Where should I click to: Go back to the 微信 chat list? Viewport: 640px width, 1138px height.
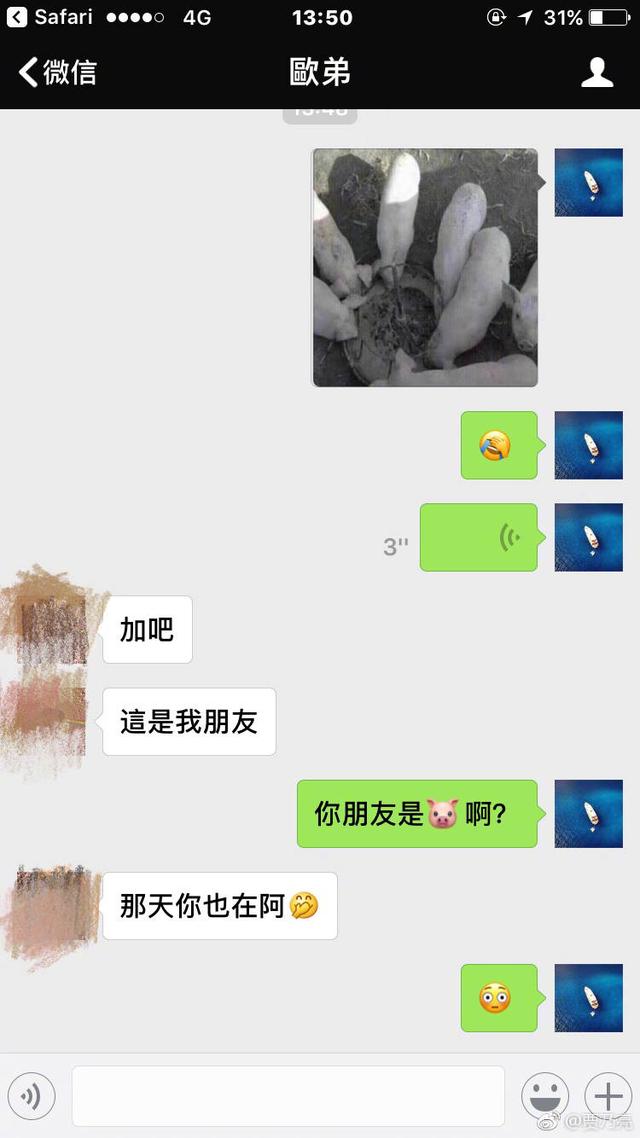tap(58, 73)
